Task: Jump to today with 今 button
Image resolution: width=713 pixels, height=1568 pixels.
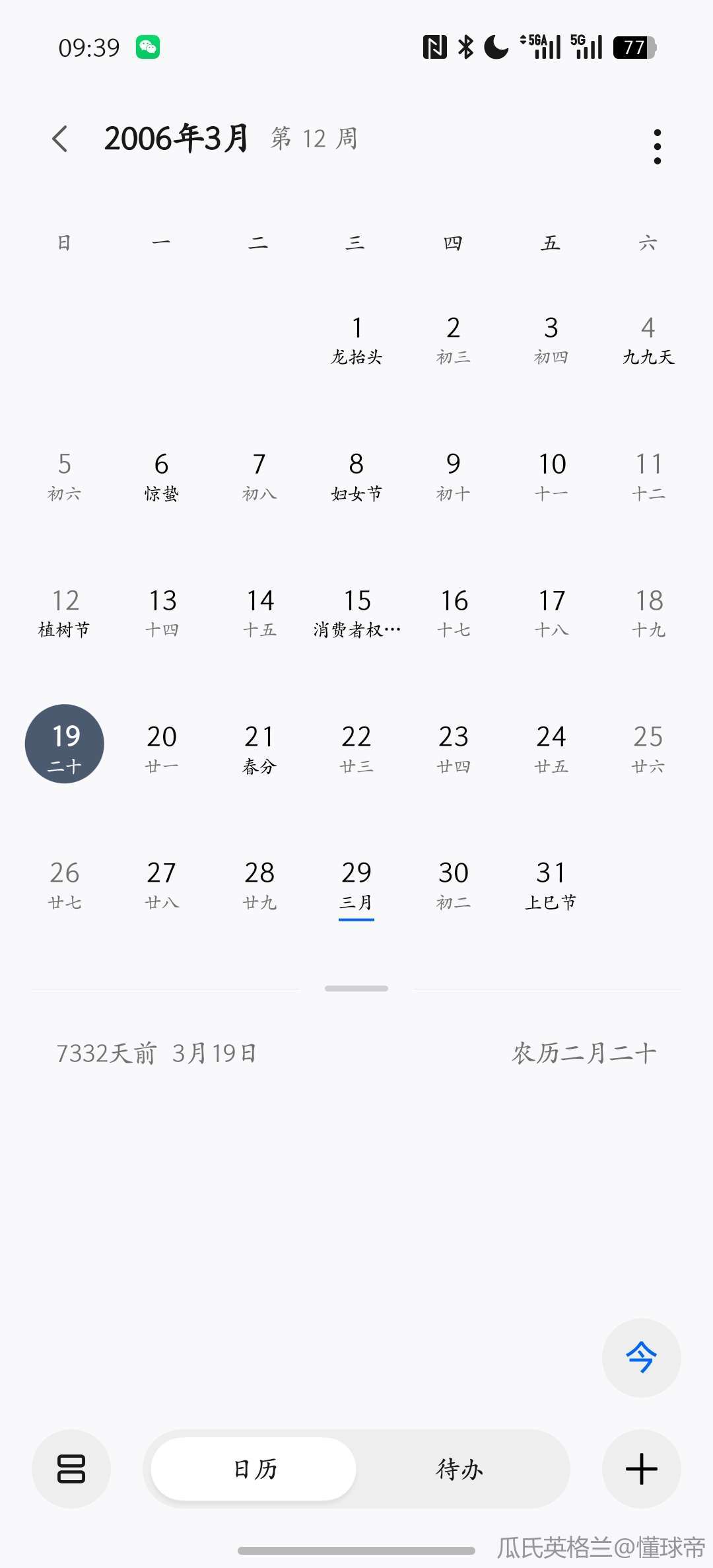Action: 641,1358
